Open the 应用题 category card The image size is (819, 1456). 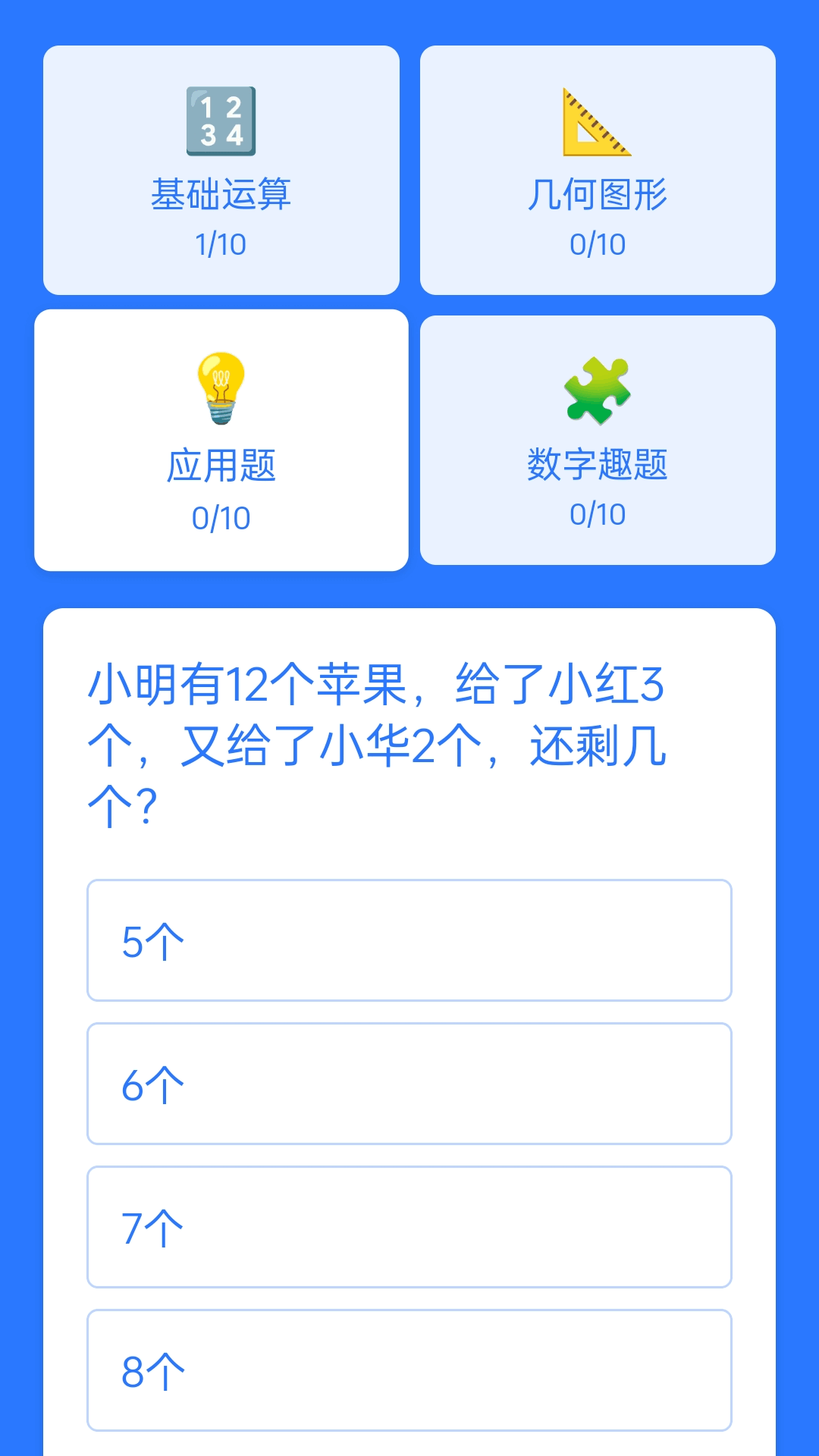(221, 438)
